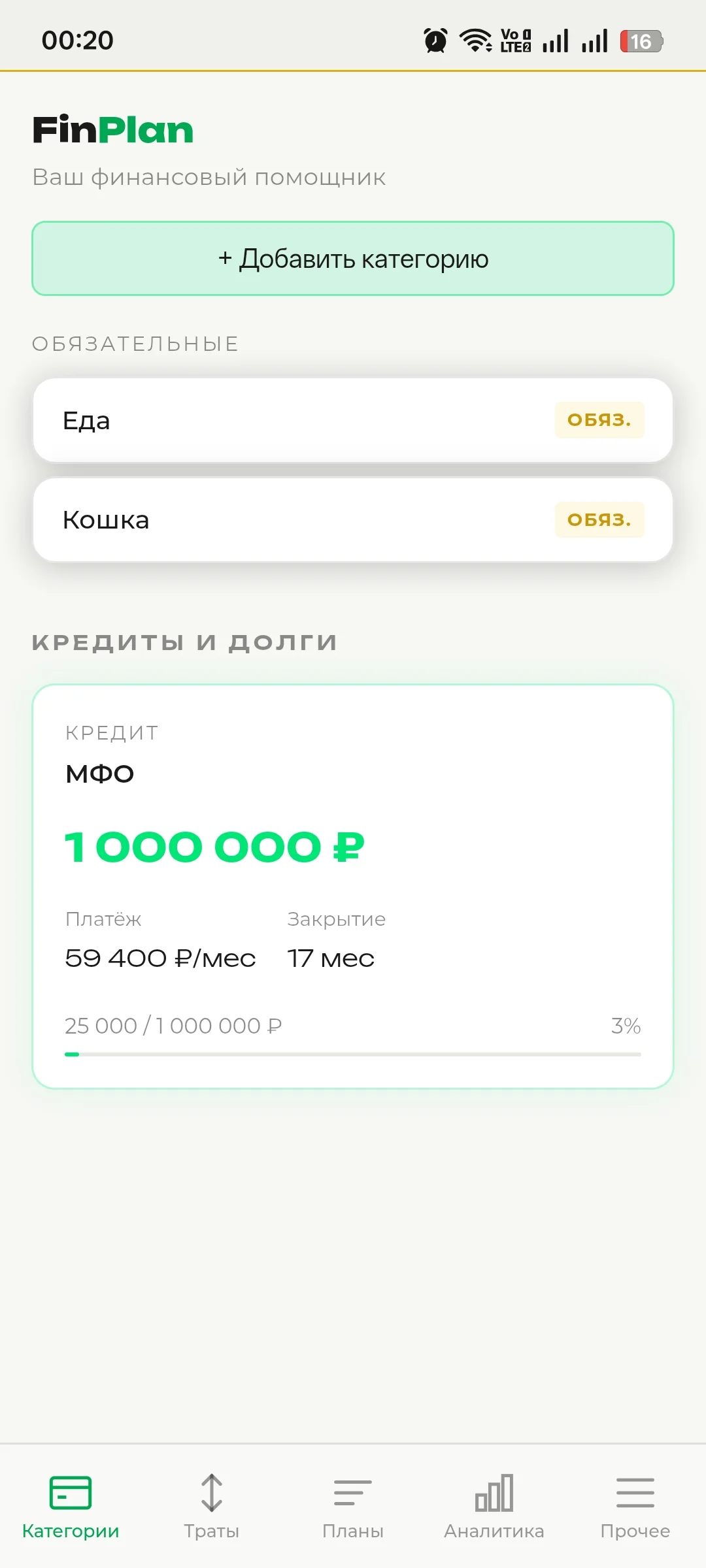Select the Категории icon in bottom navigation
The width and height of the screenshot is (706, 1568).
pos(71,1496)
